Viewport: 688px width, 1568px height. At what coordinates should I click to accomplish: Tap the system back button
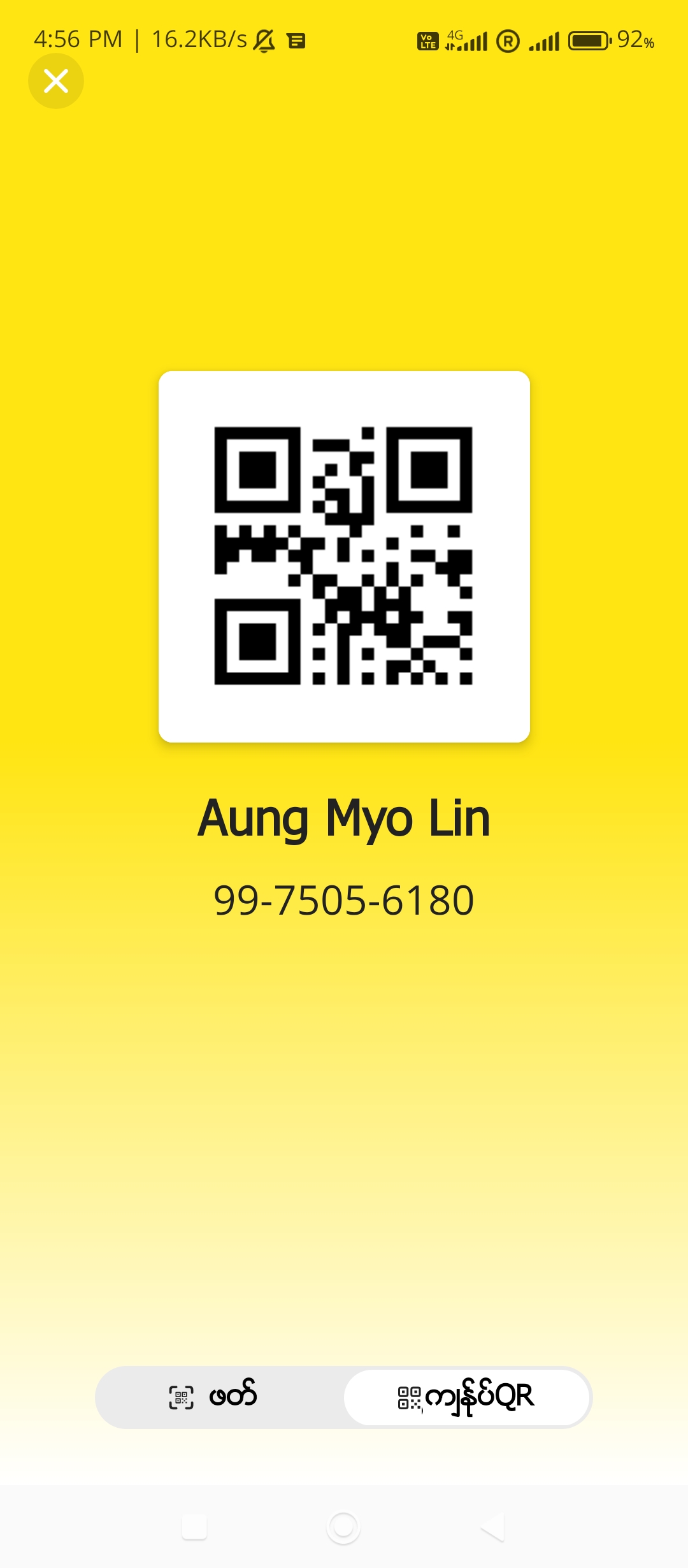click(x=493, y=1527)
